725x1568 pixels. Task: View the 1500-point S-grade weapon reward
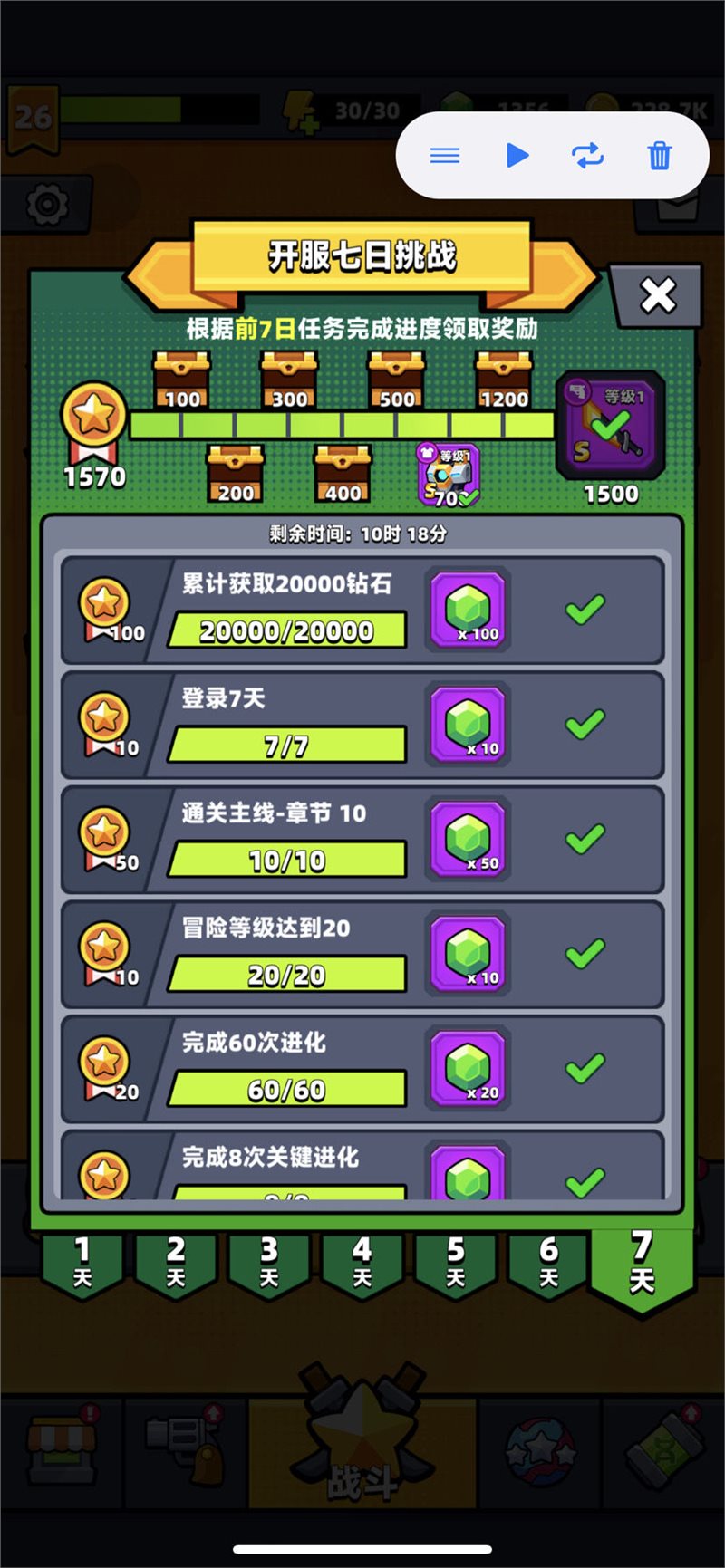click(x=611, y=426)
